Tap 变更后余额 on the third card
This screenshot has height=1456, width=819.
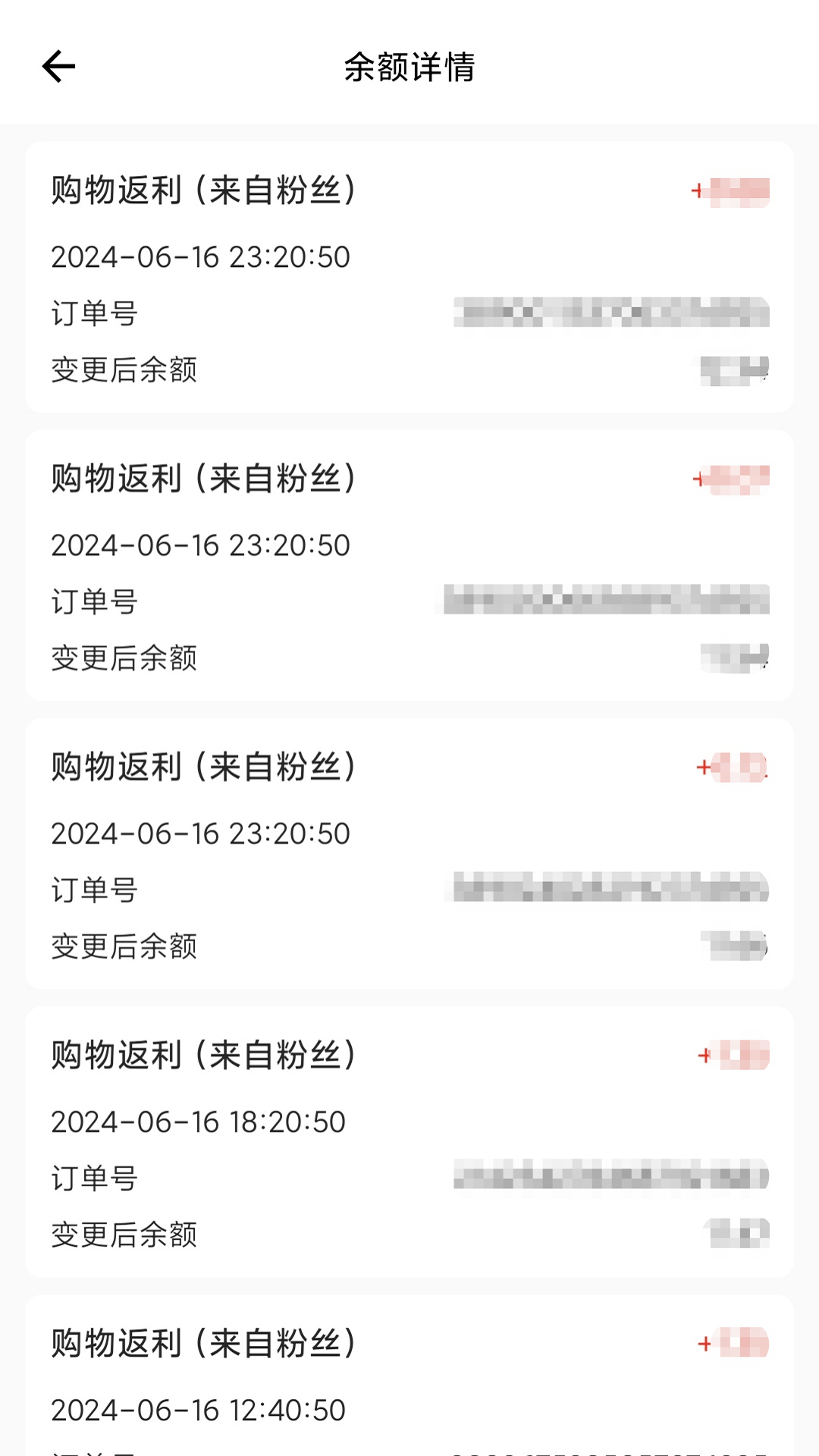[x=124, y=946]
